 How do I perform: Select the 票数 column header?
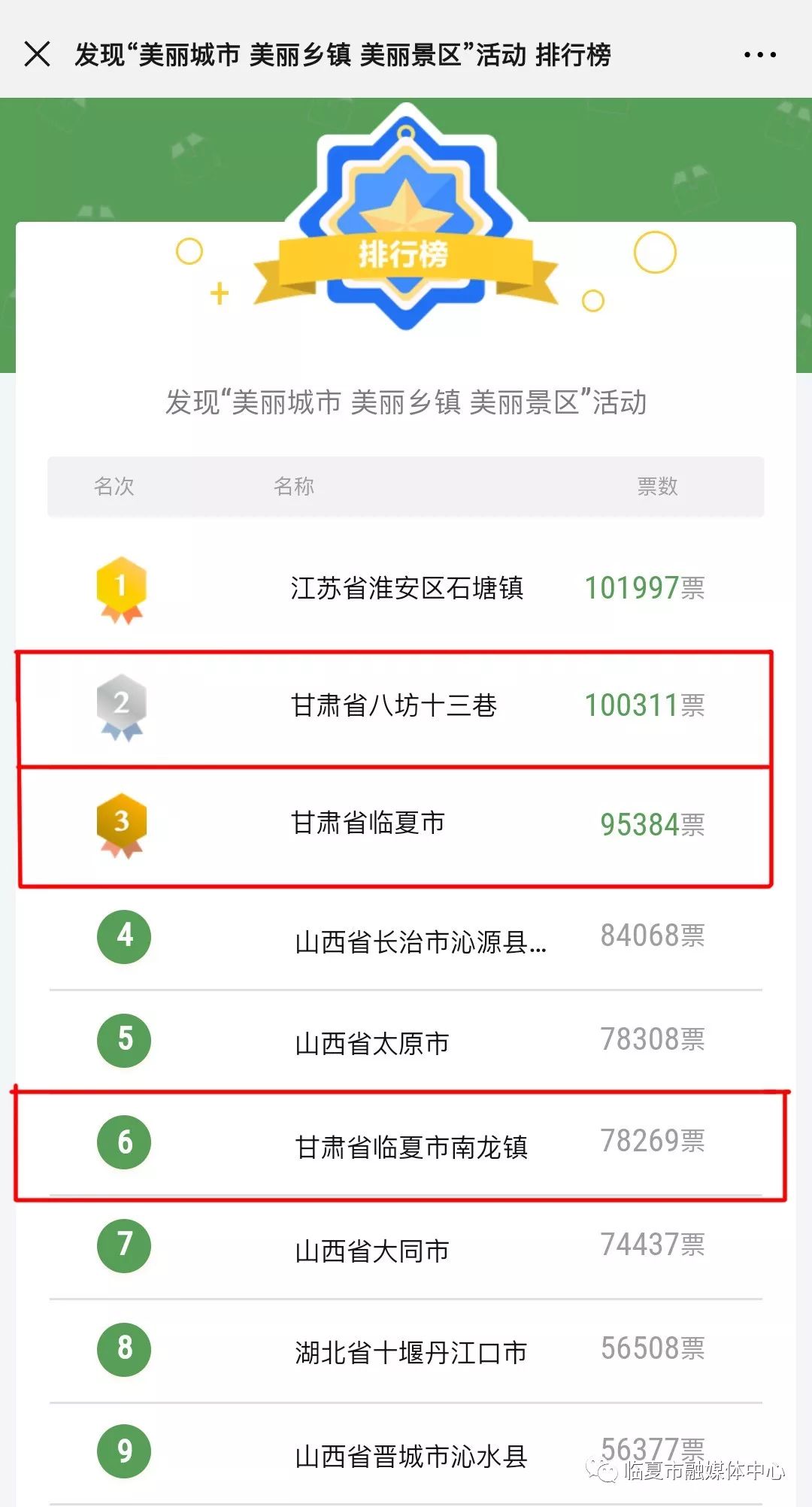click(656, 487)
